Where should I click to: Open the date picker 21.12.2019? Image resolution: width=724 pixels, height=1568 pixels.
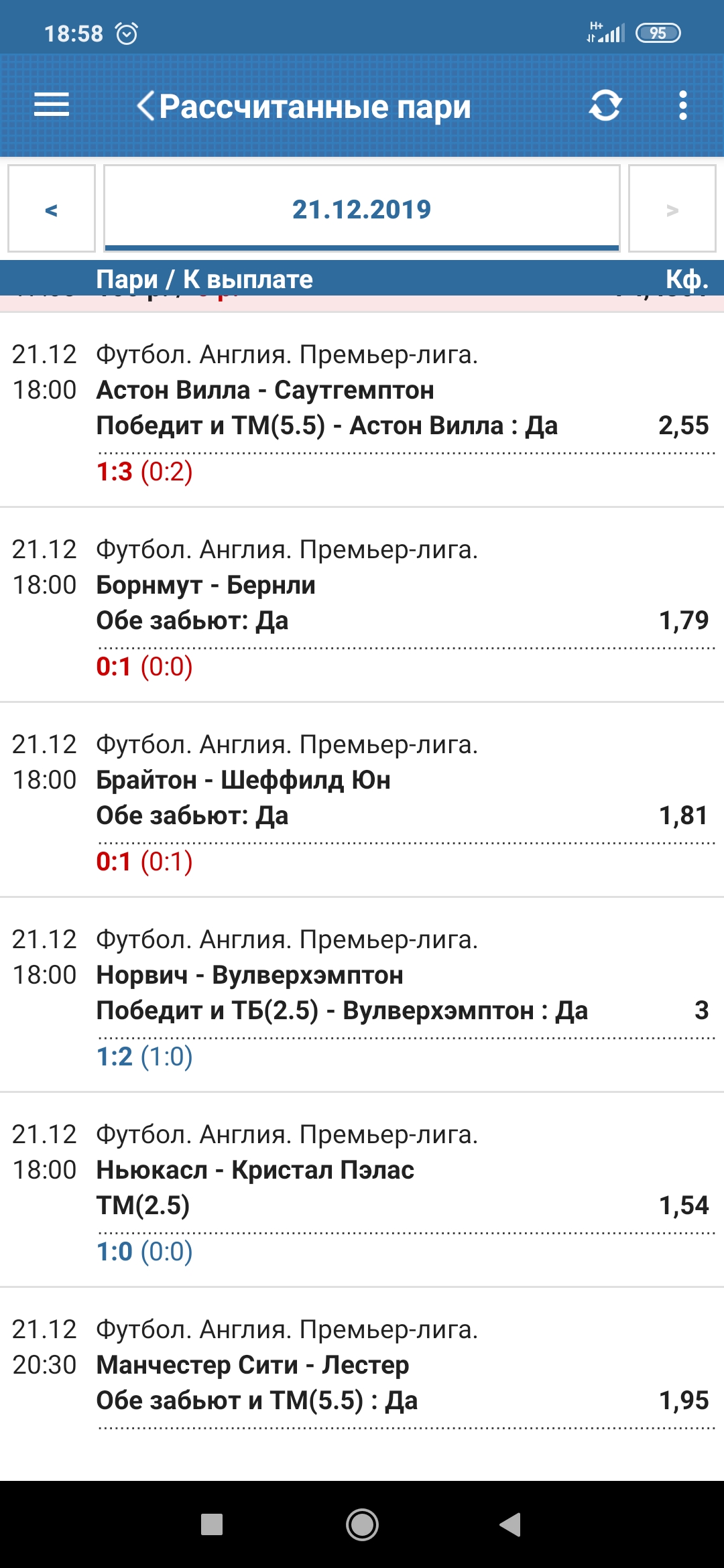coord(361,209)
